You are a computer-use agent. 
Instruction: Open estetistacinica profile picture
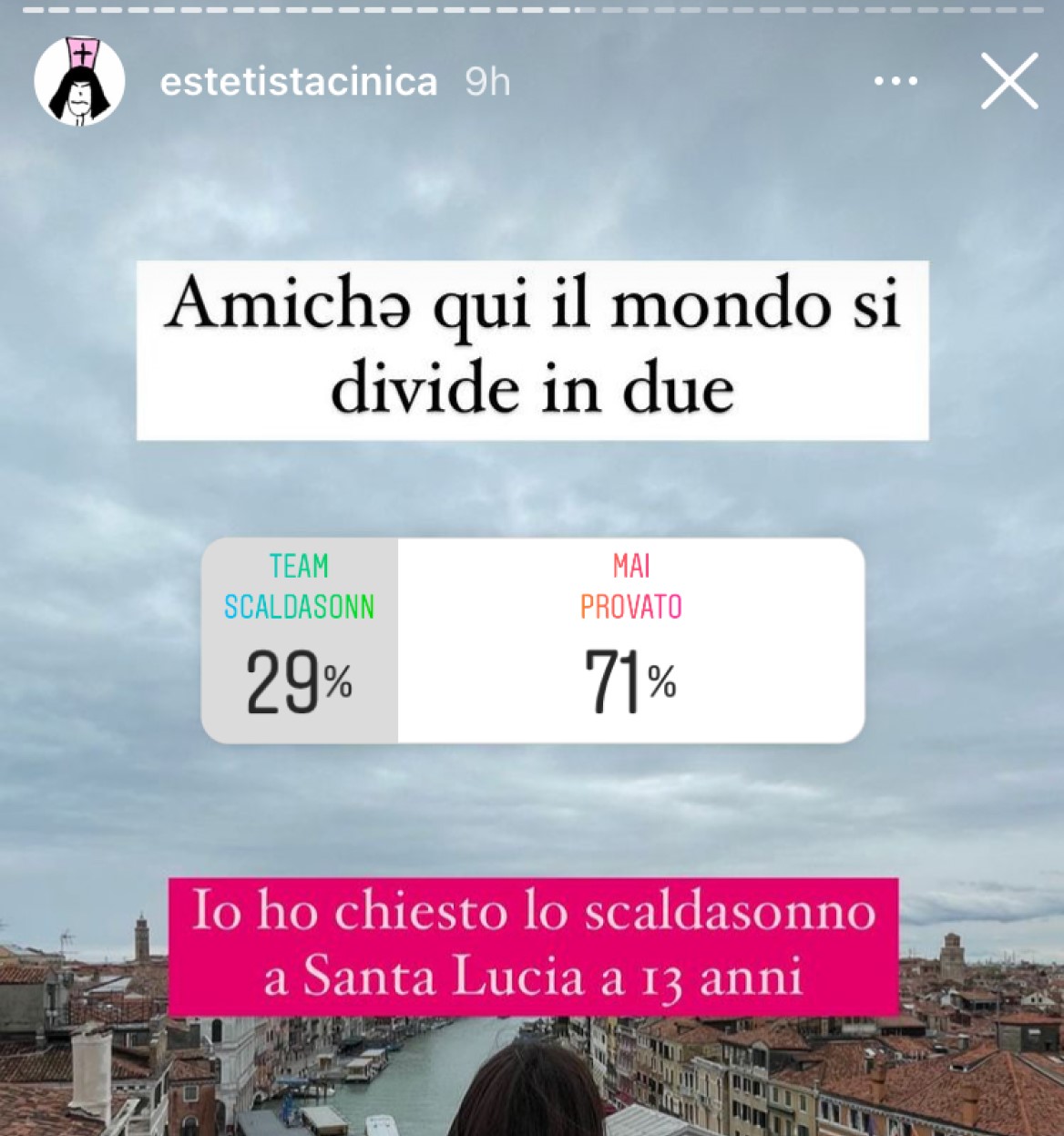coord(79,81)
